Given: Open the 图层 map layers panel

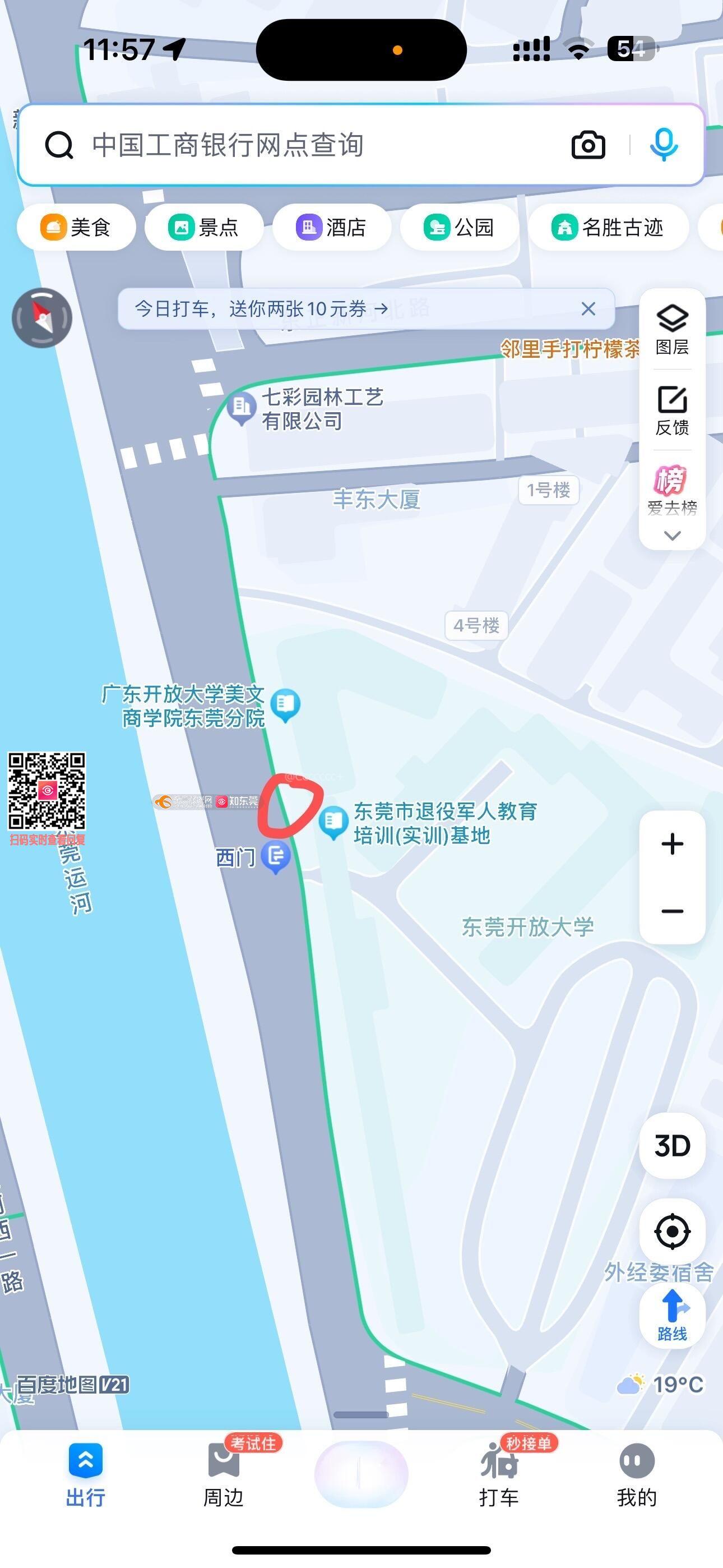Looking at the screenshot, I should pos(672,329).
